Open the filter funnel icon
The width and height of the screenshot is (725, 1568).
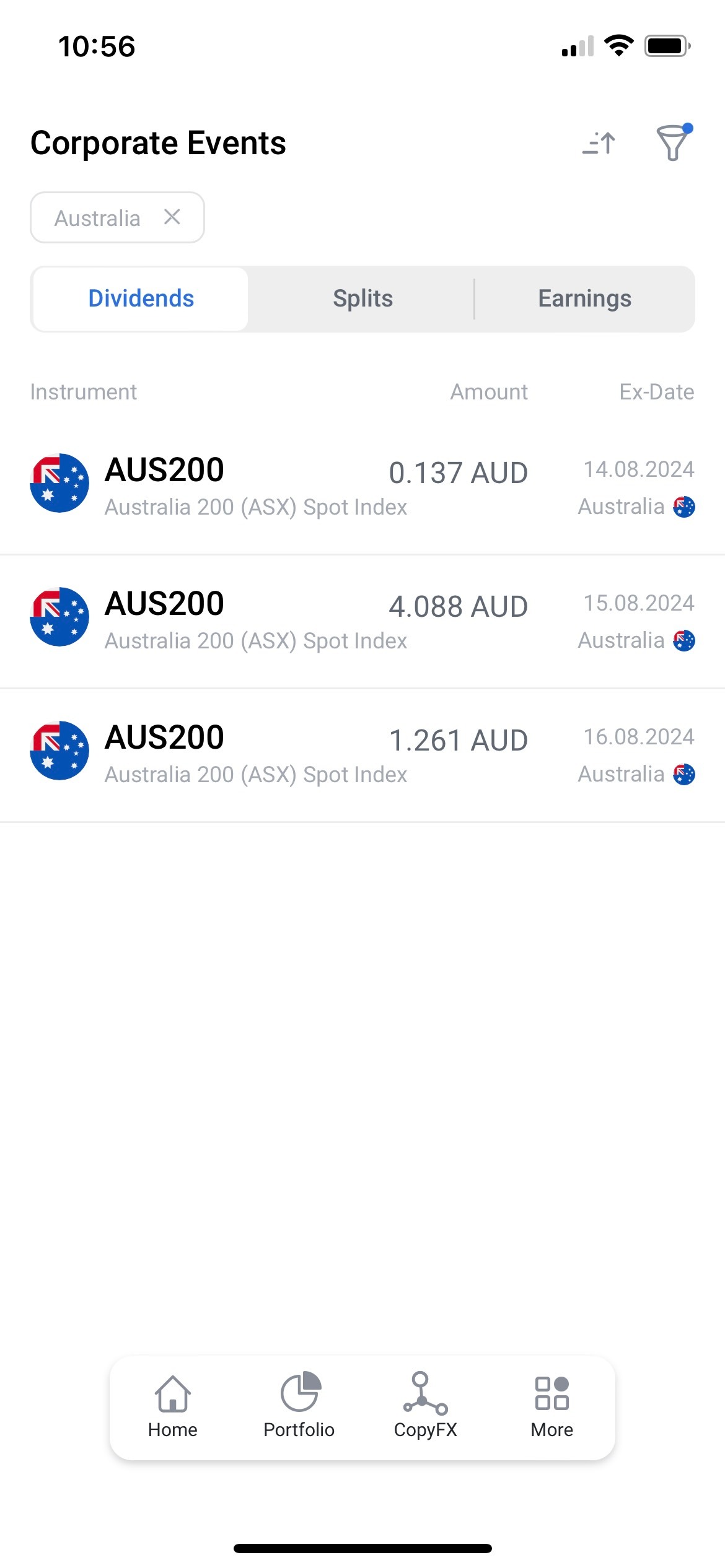673,143
